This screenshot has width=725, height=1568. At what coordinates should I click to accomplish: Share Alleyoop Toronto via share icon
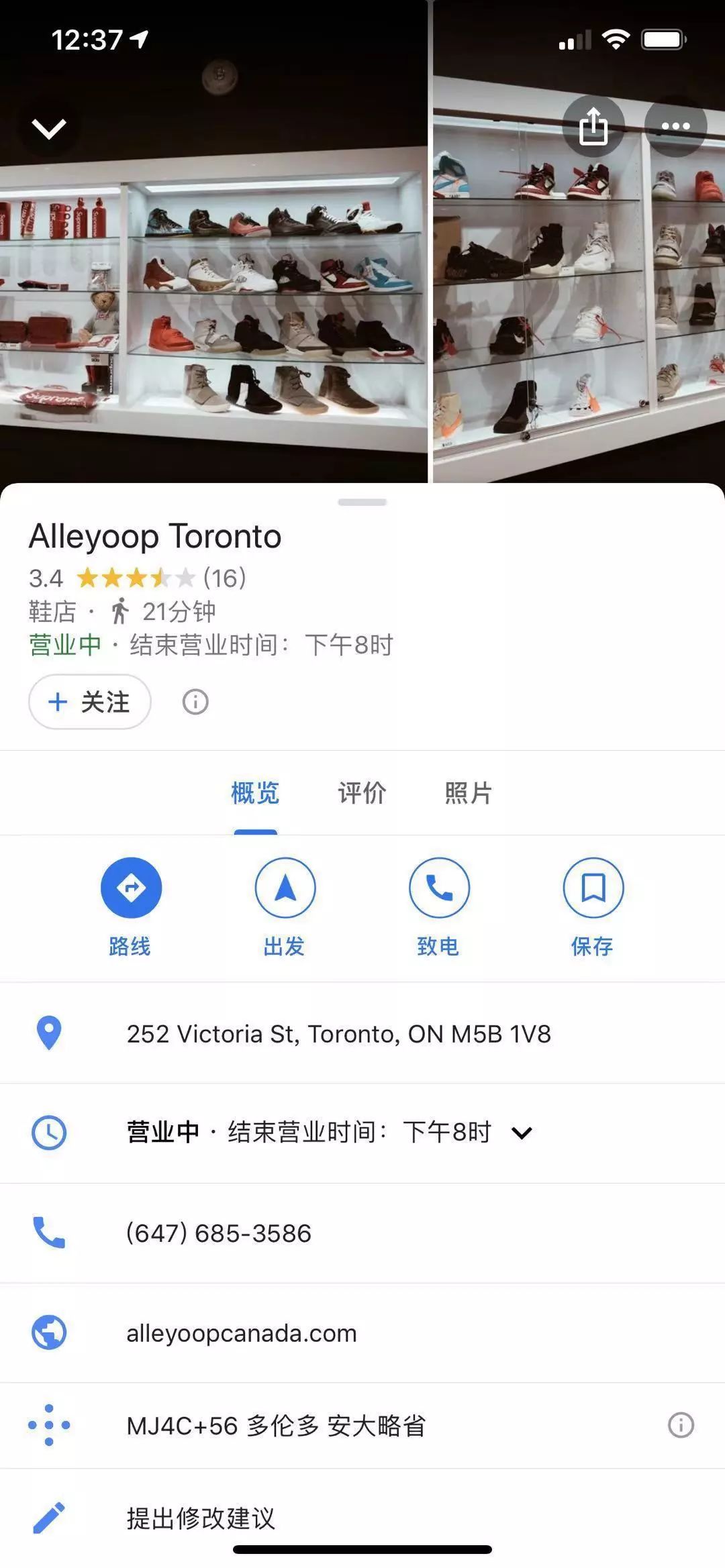pyautogui.click(x=593, y=125)
